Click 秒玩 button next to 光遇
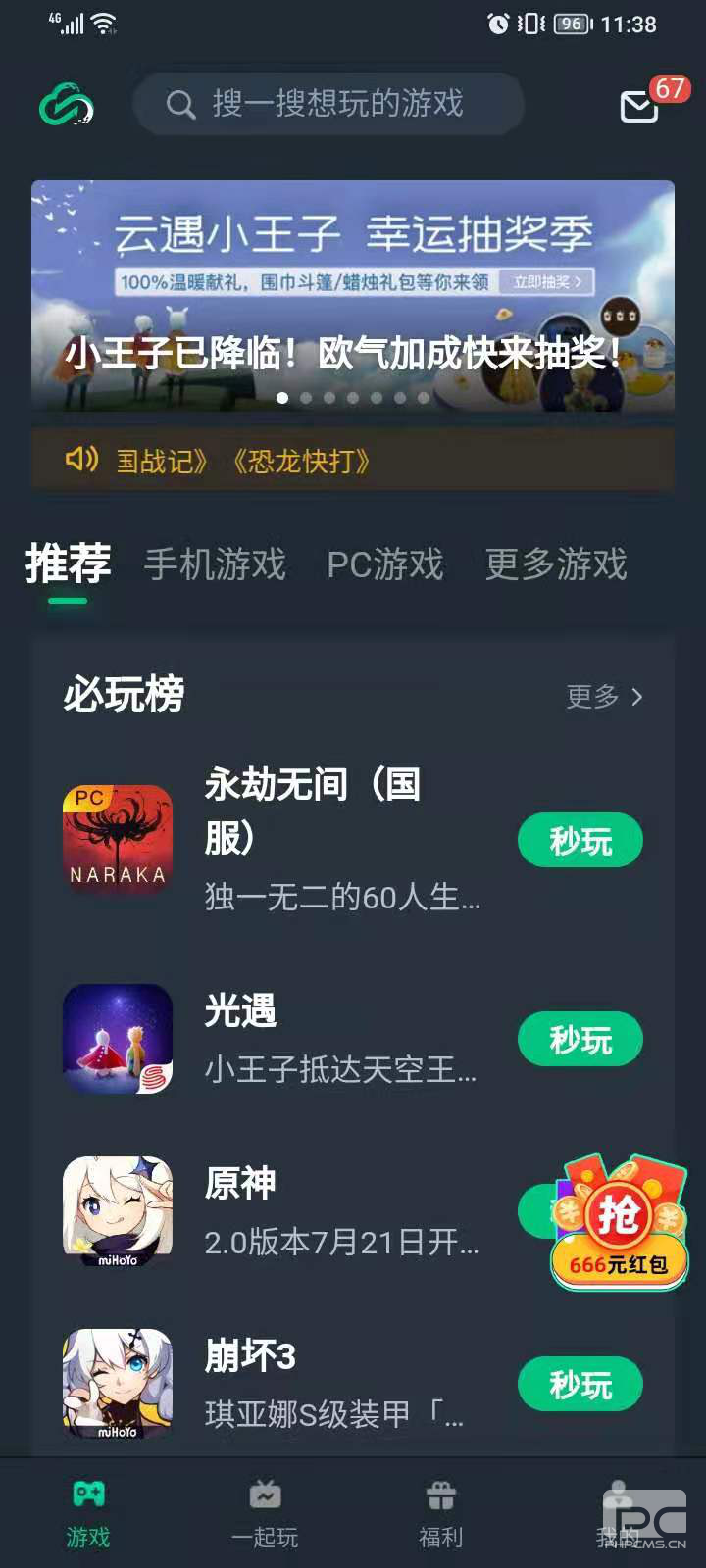Image resolution: width=706 pixels, height=1568 pixels. (580, 1039)
